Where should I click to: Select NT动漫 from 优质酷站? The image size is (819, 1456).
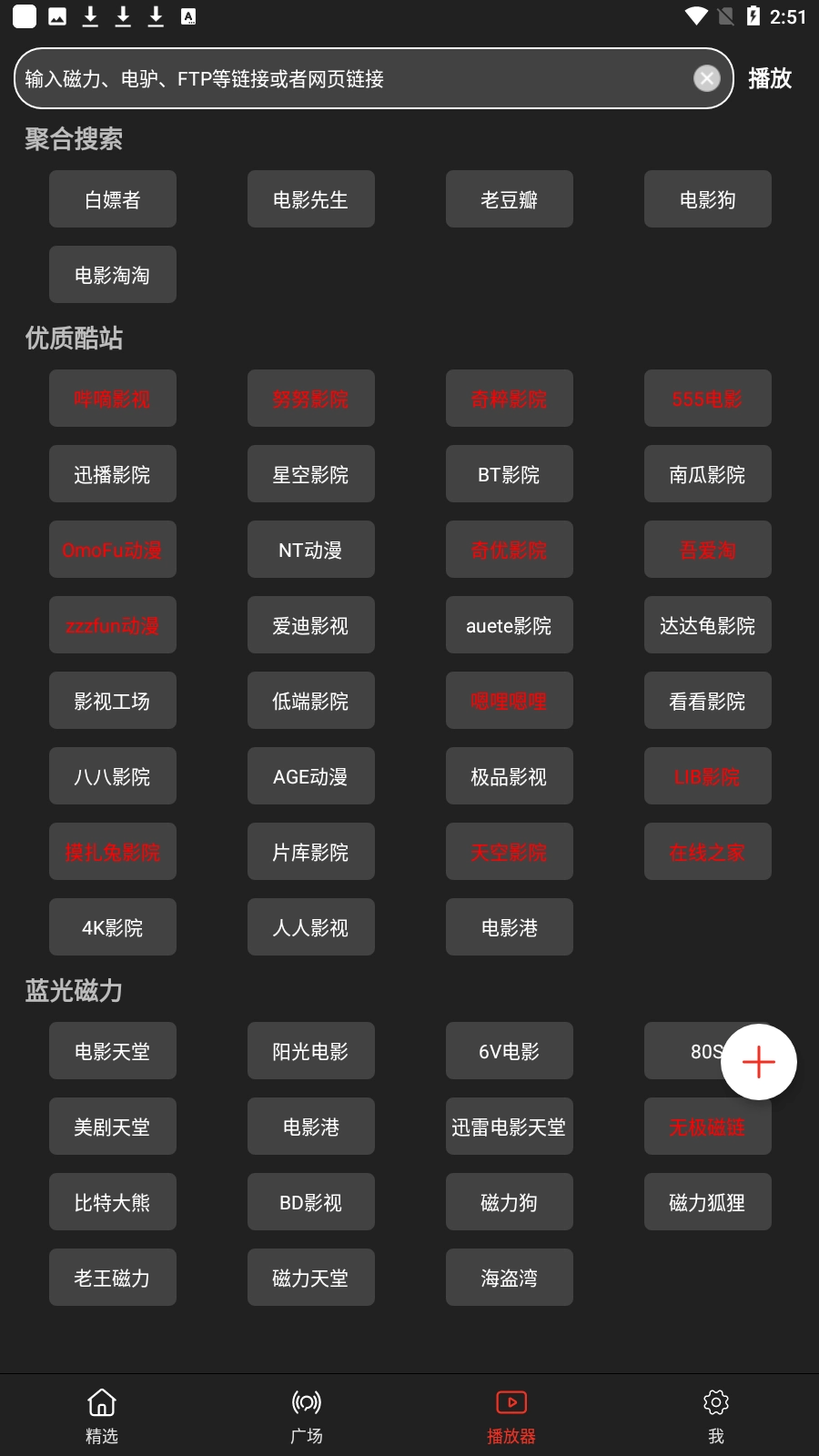[x=310, y=549]
